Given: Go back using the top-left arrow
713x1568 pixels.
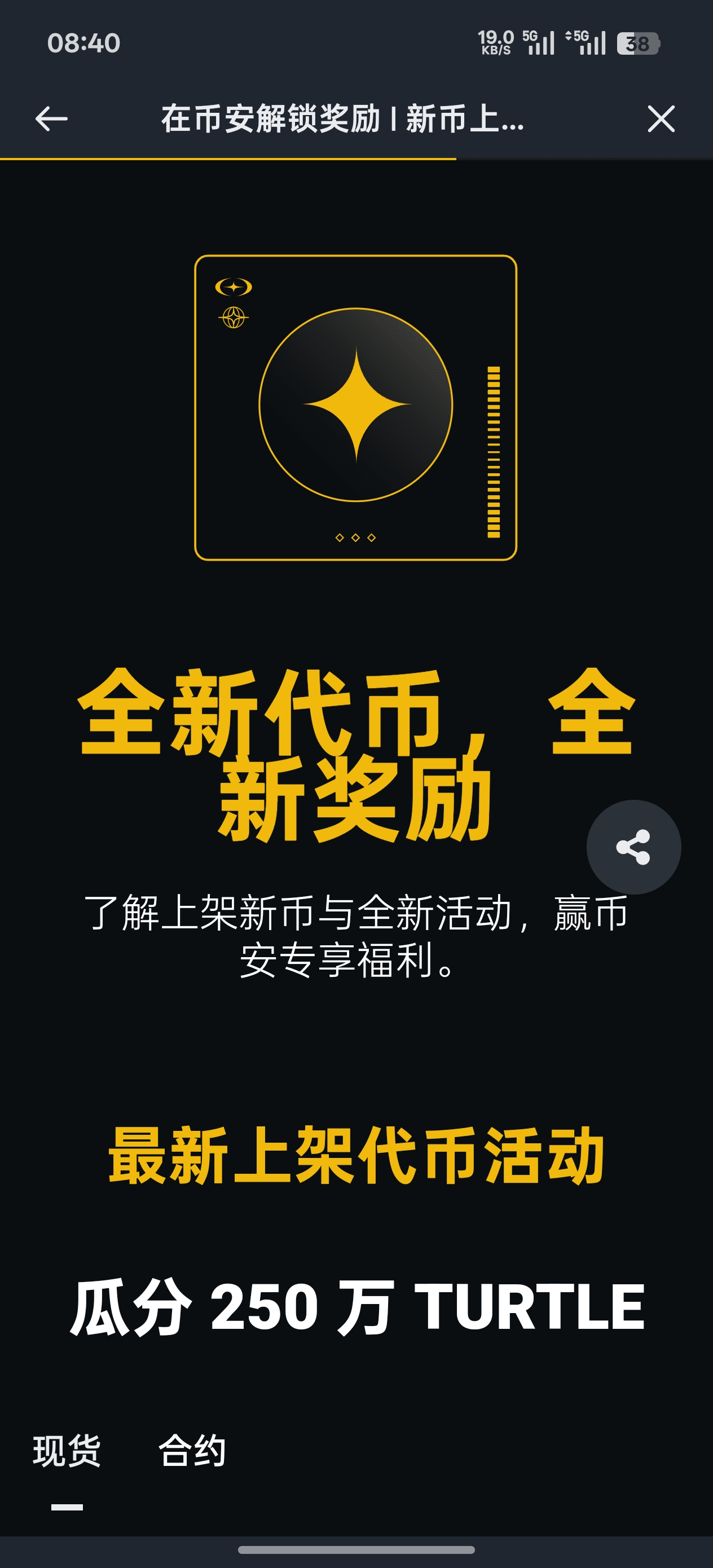Looking at the screenshot, I should point(51,118).
